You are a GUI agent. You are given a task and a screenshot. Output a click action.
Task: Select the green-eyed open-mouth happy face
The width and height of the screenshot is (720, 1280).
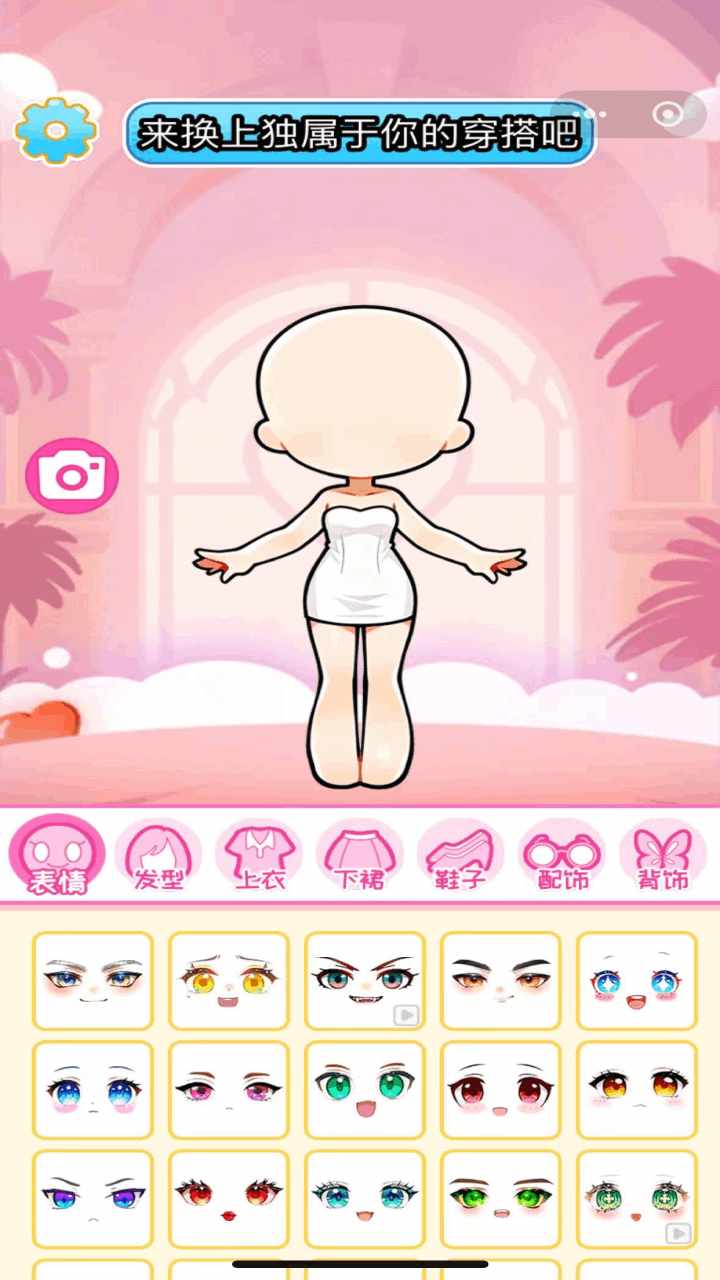click(x=365, y=1090)
